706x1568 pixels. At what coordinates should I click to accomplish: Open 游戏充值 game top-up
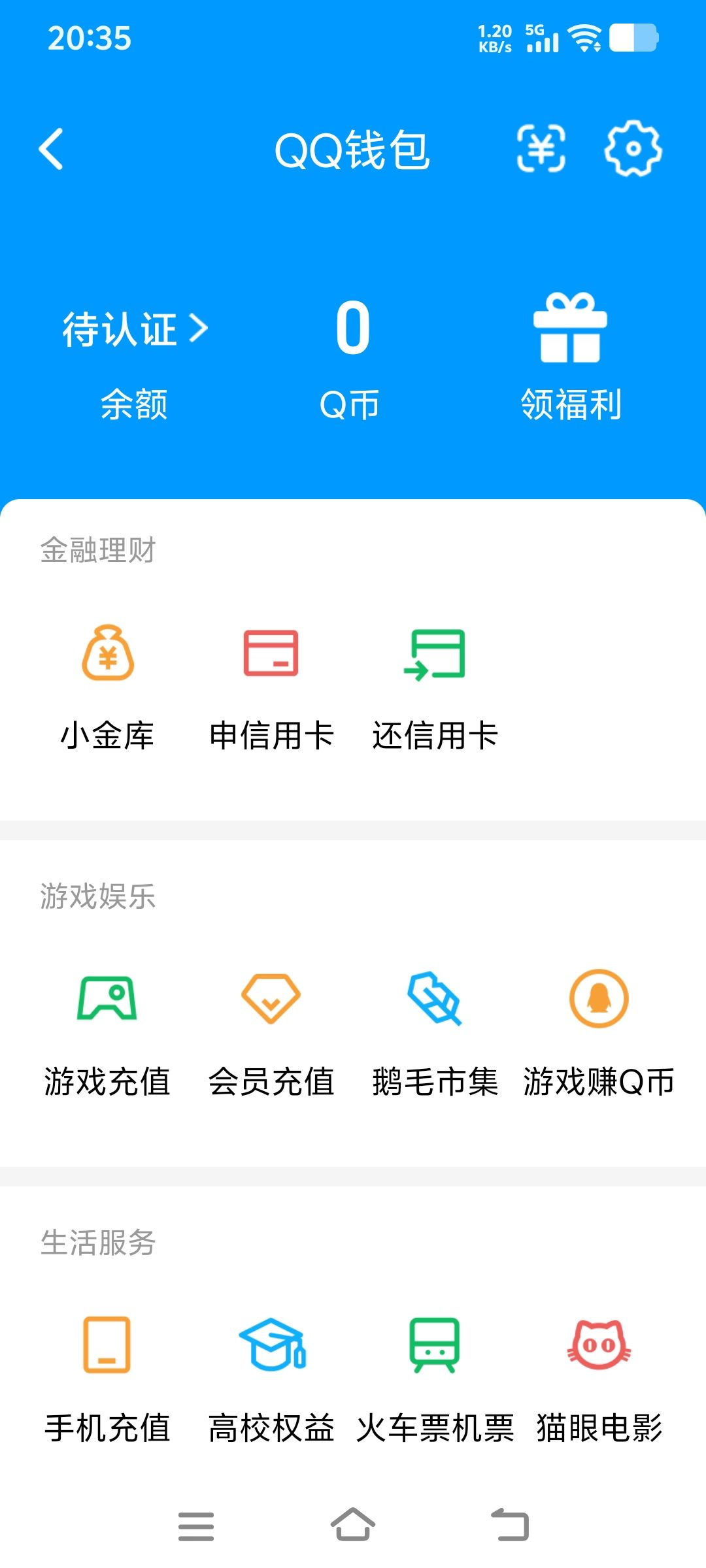click(108, 1032)
